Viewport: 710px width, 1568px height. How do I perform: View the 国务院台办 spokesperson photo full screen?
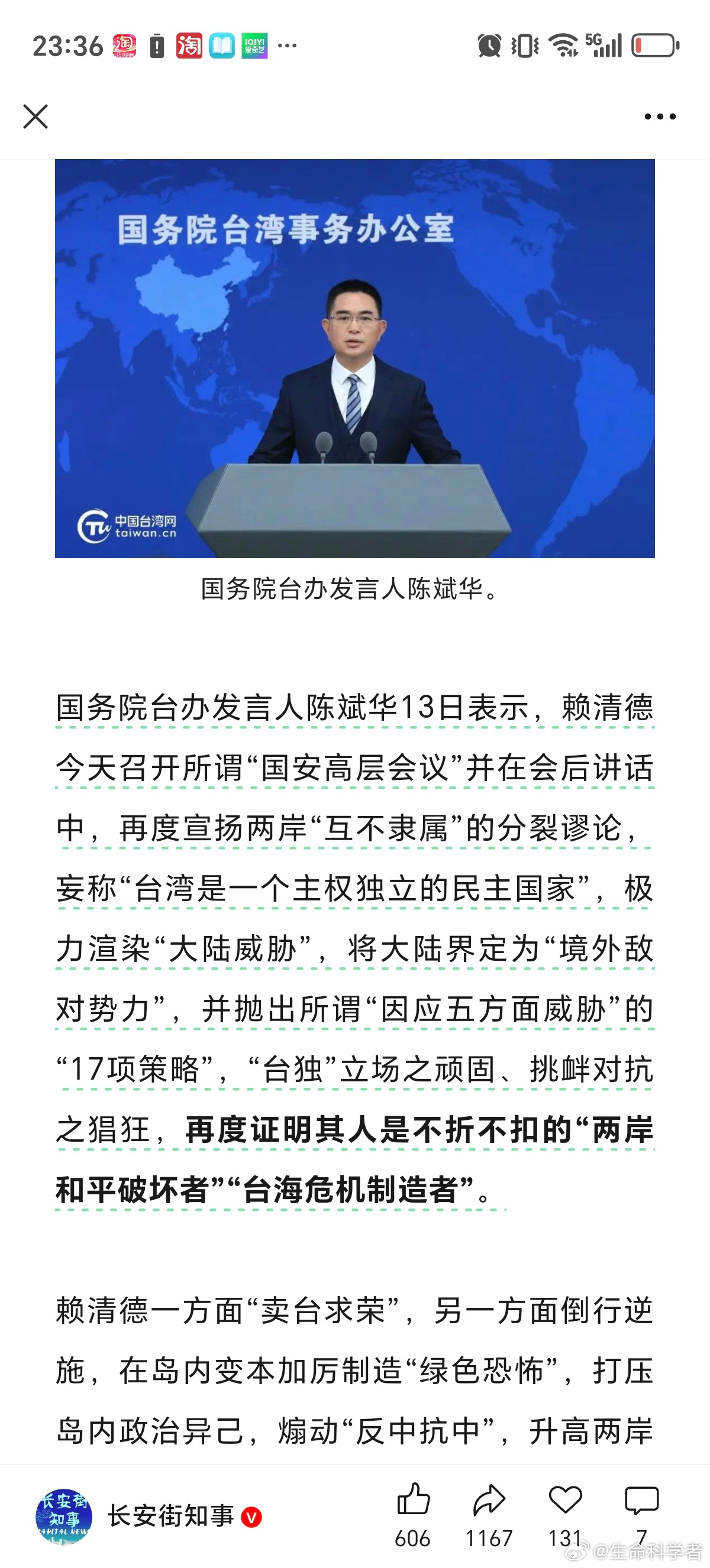coord(354,358)
